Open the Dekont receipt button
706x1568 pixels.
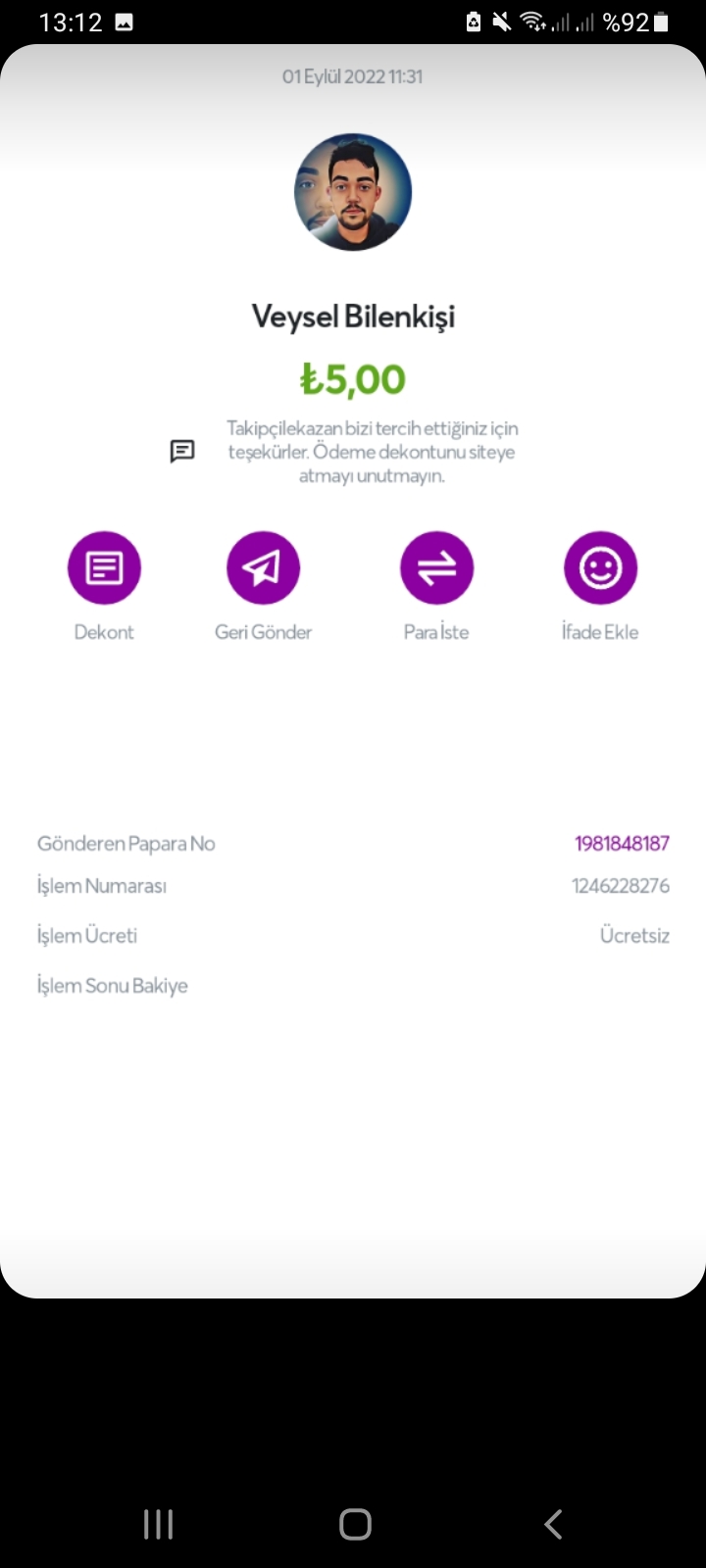coord(104,568)
